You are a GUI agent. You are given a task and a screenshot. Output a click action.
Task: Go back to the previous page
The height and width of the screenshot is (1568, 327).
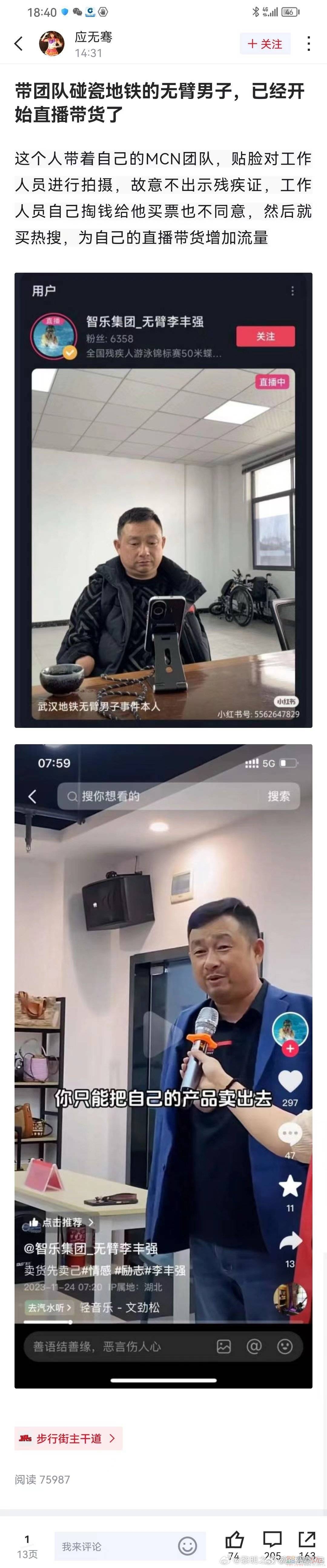[x=19, y=44]
